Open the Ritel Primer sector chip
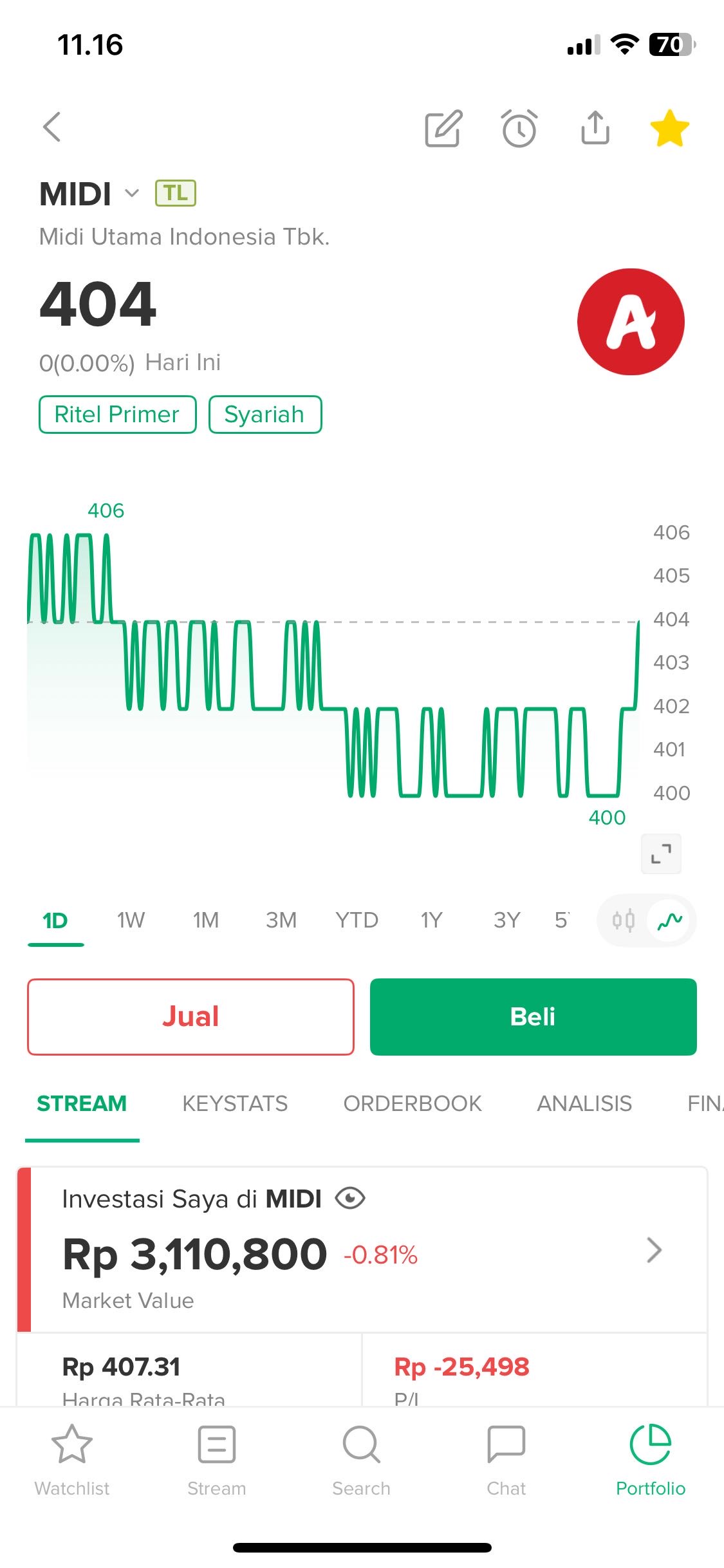724x1568 pixels. click(x=117, y=415)
